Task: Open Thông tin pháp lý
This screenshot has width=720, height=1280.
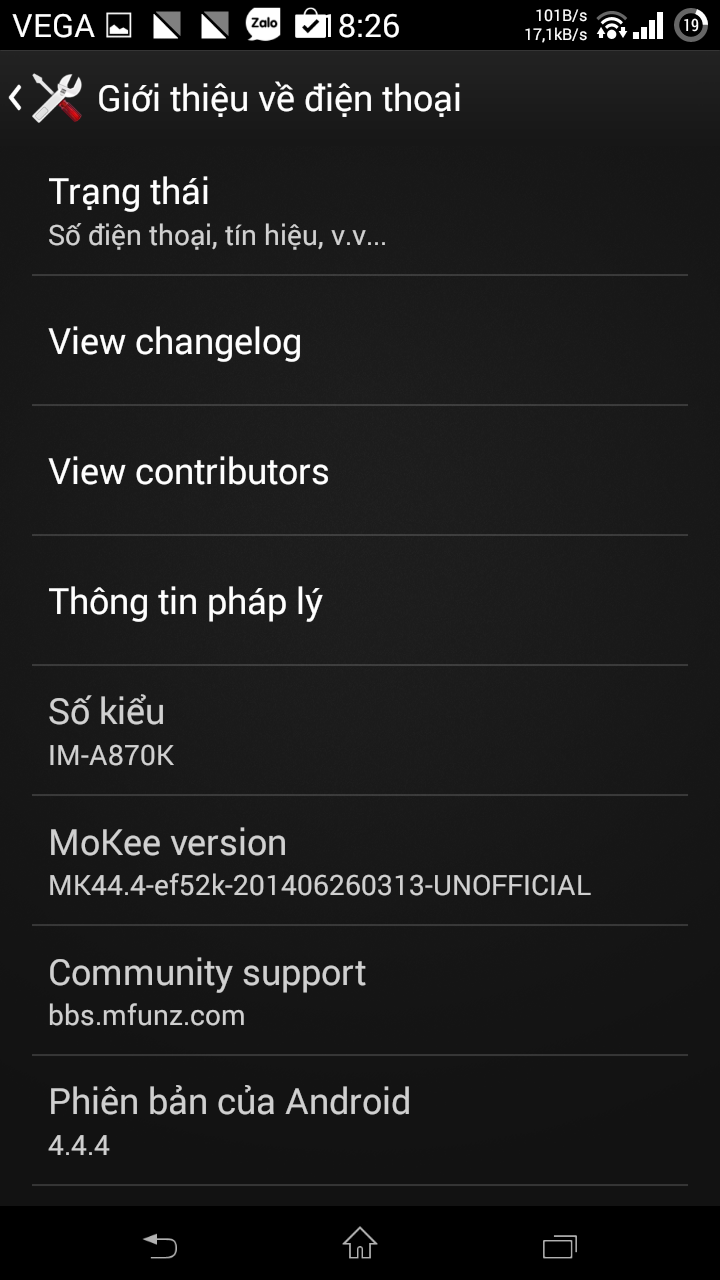Action: 360,601
